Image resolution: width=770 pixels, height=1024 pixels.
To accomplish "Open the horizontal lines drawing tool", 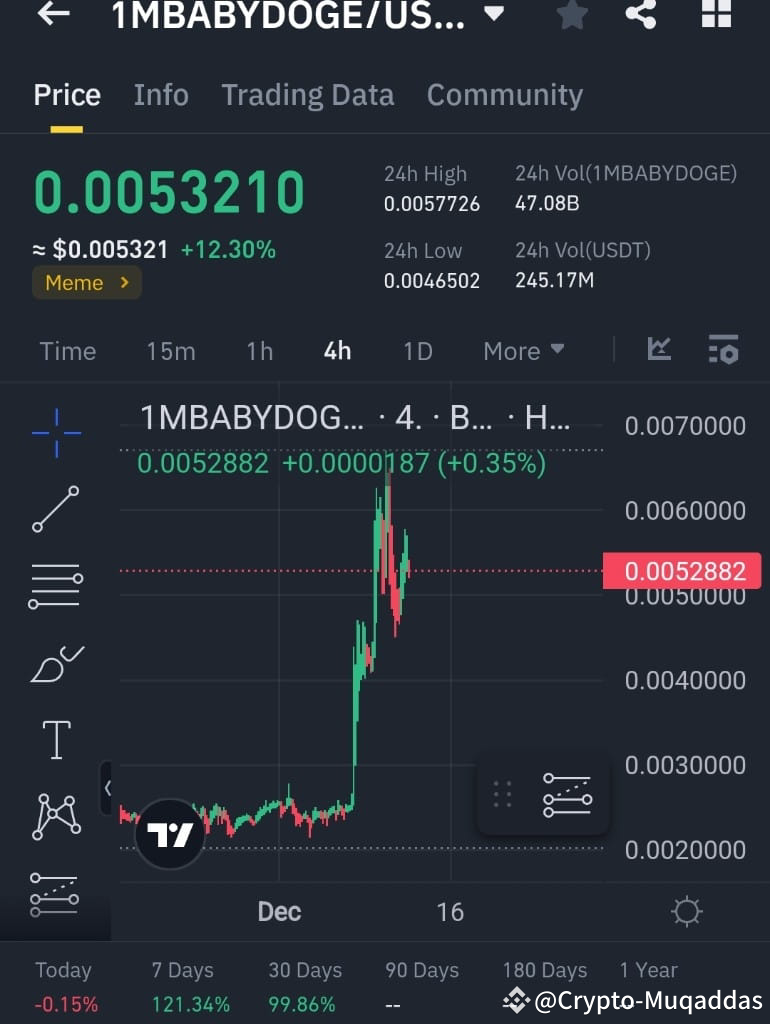I will 57,585.
